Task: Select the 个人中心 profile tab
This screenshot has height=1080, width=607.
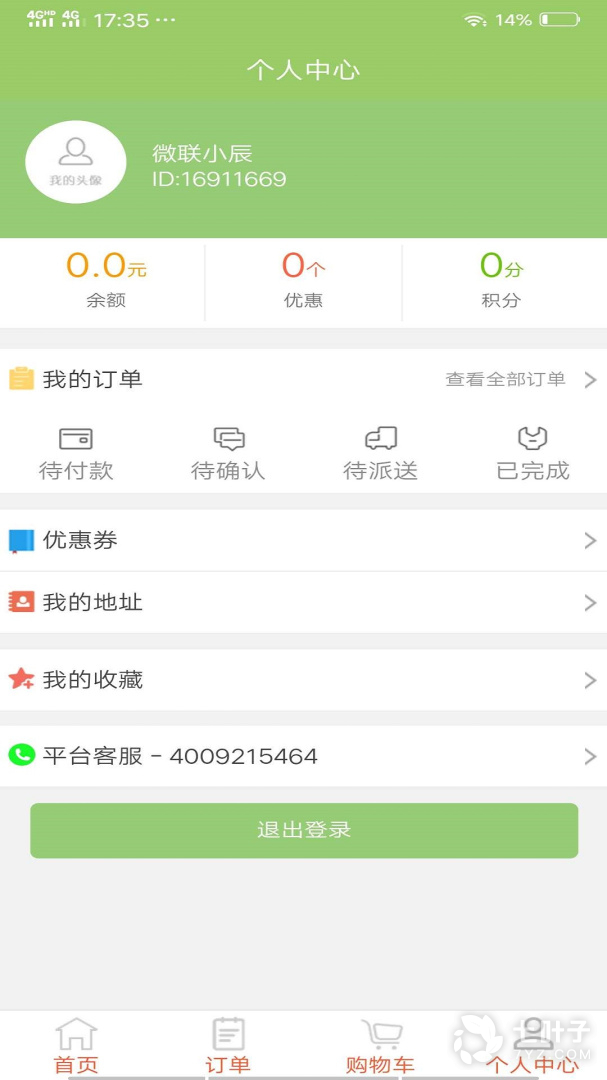Action: [533, 1046]
